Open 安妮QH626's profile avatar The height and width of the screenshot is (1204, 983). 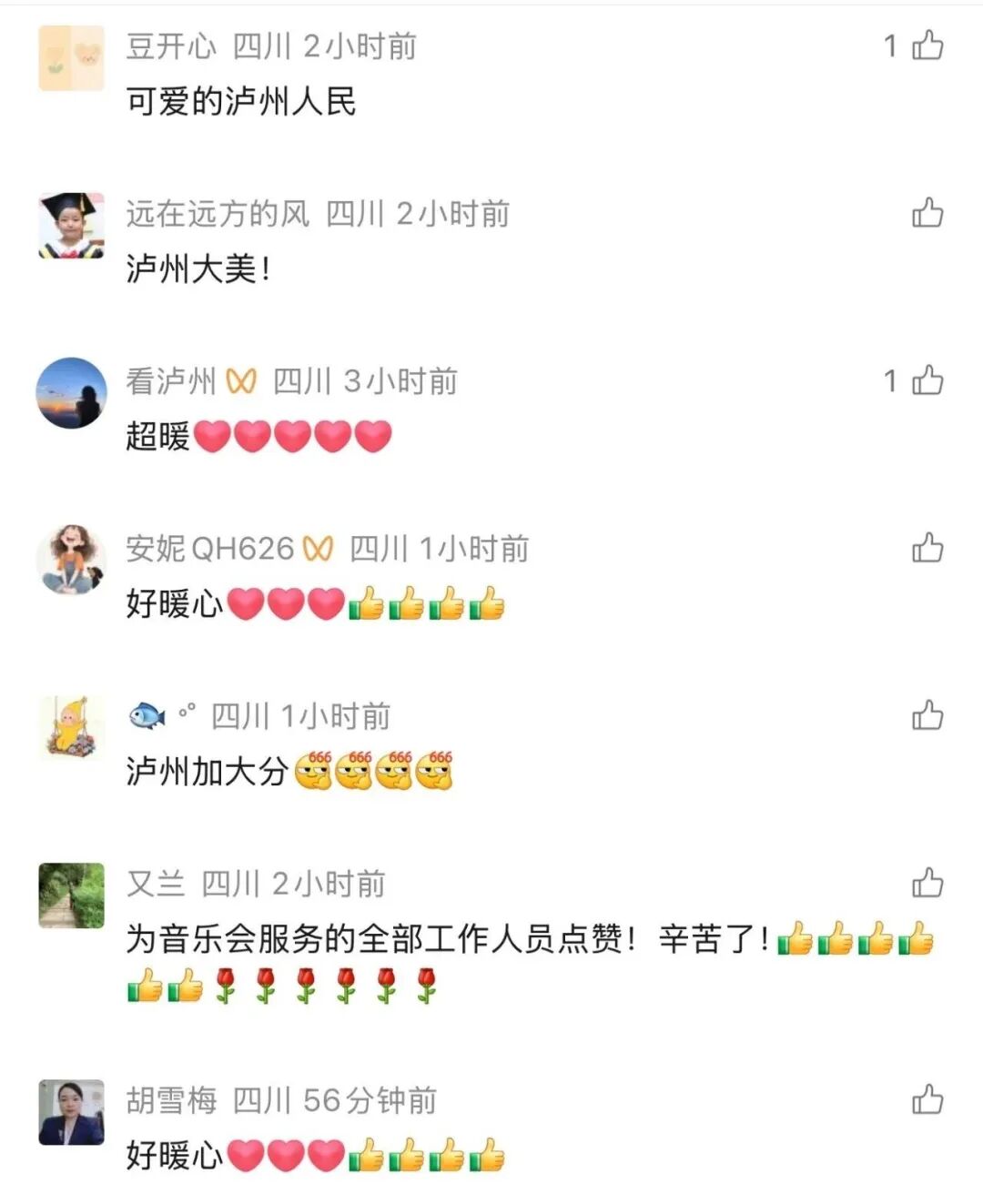point(71,560)
